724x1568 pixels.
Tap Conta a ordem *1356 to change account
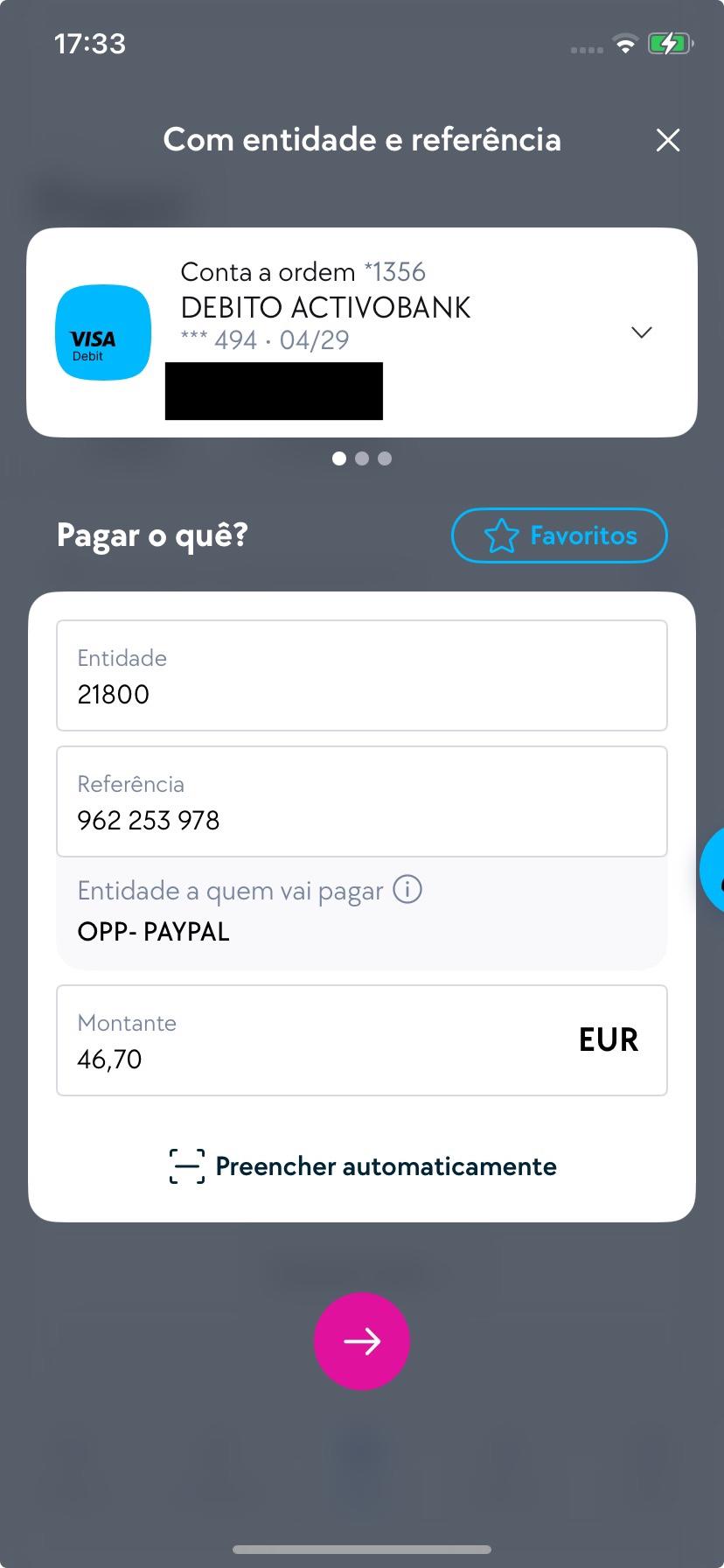click(x=303, y=271)
